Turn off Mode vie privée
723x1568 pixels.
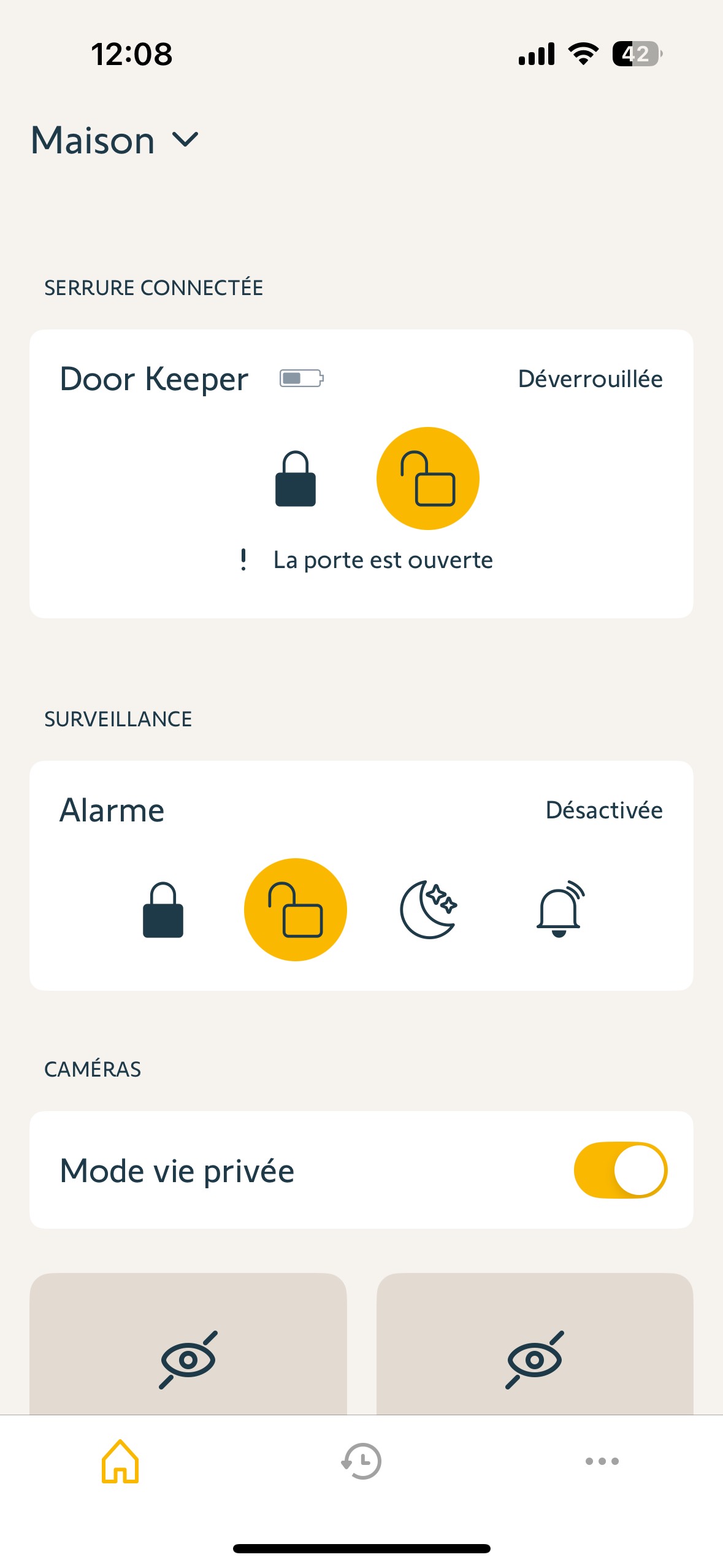[x=620, y=1170]
